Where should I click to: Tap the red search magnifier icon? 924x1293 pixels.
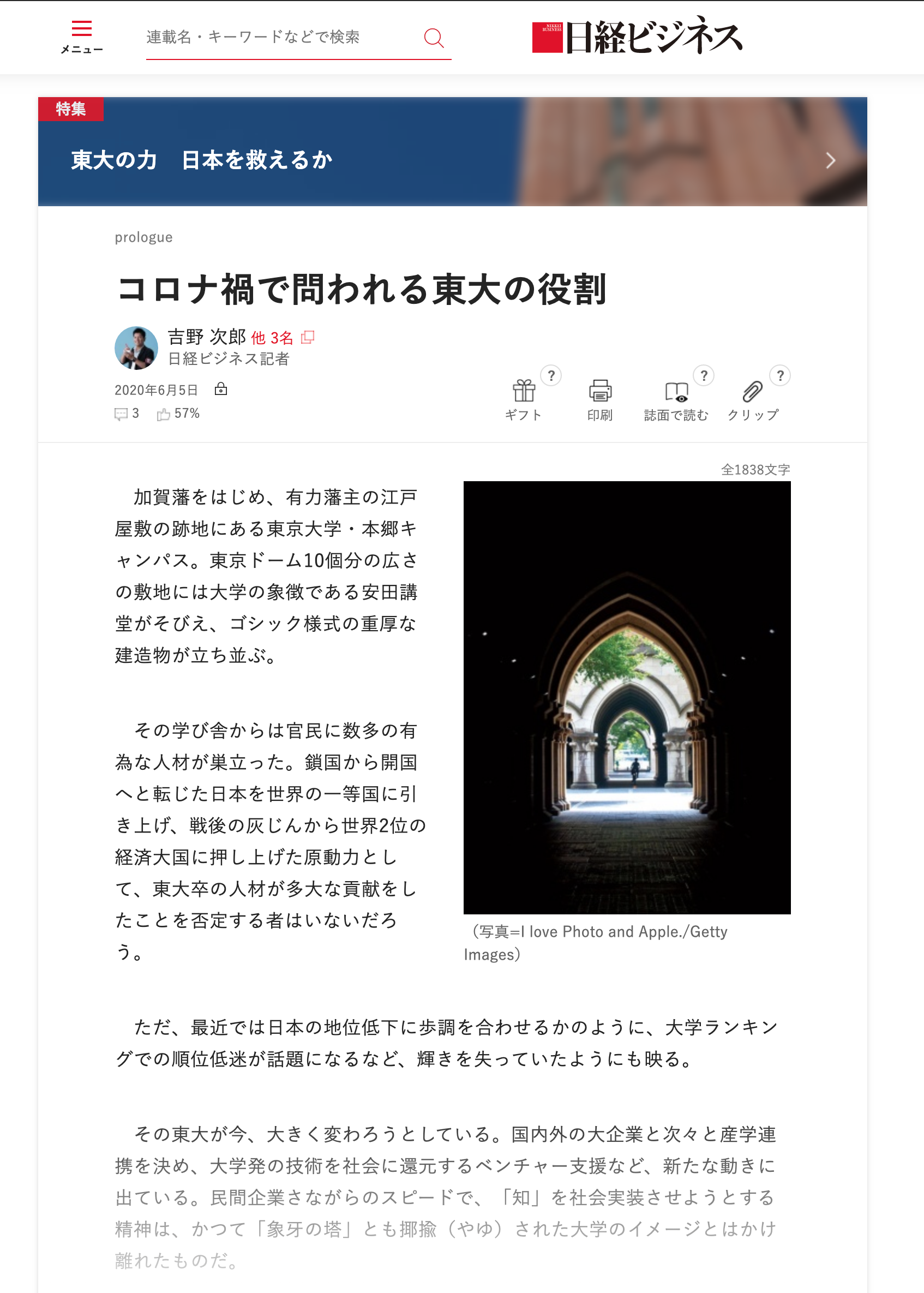(x=434, y=38)
